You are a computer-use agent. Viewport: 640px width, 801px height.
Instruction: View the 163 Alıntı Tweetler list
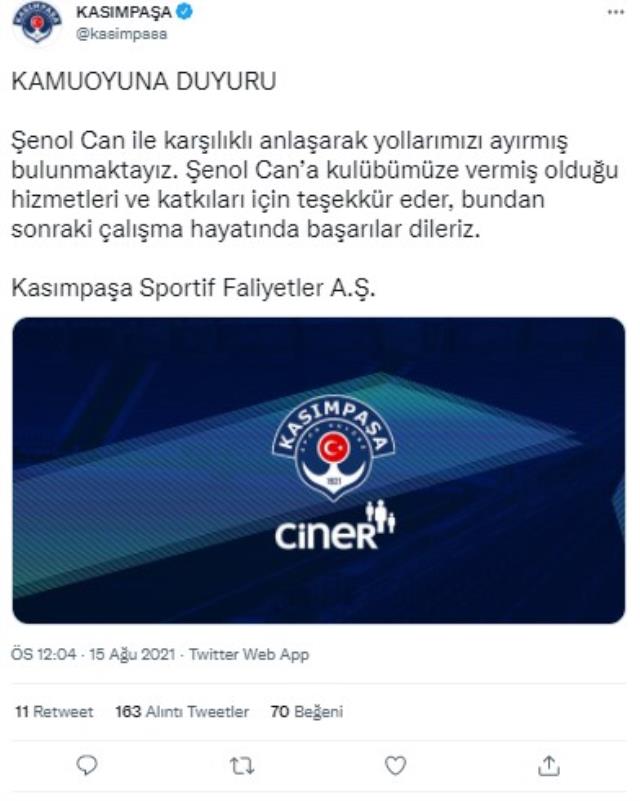[182, 712]
